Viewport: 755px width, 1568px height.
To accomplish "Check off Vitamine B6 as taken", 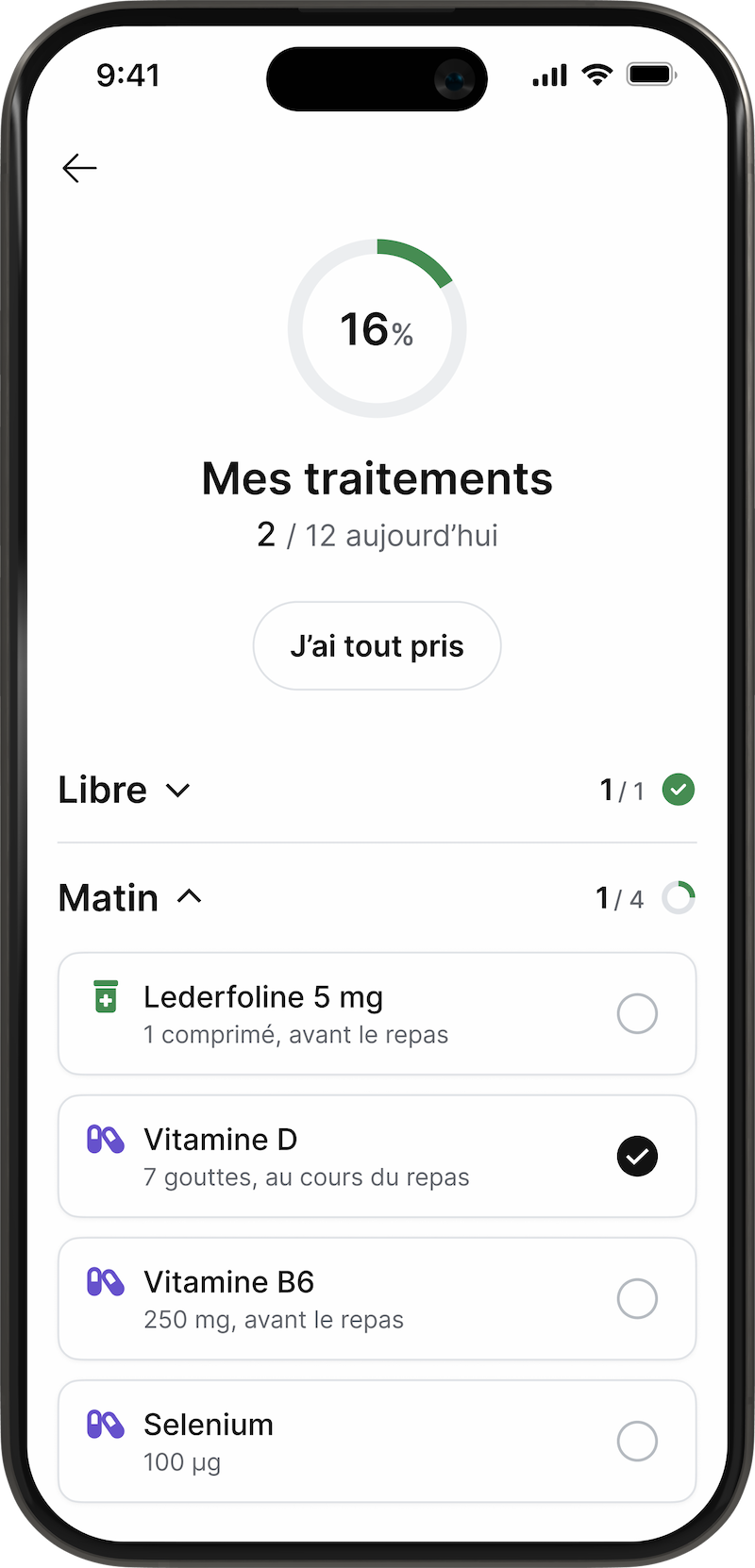I will [638, 1298].
